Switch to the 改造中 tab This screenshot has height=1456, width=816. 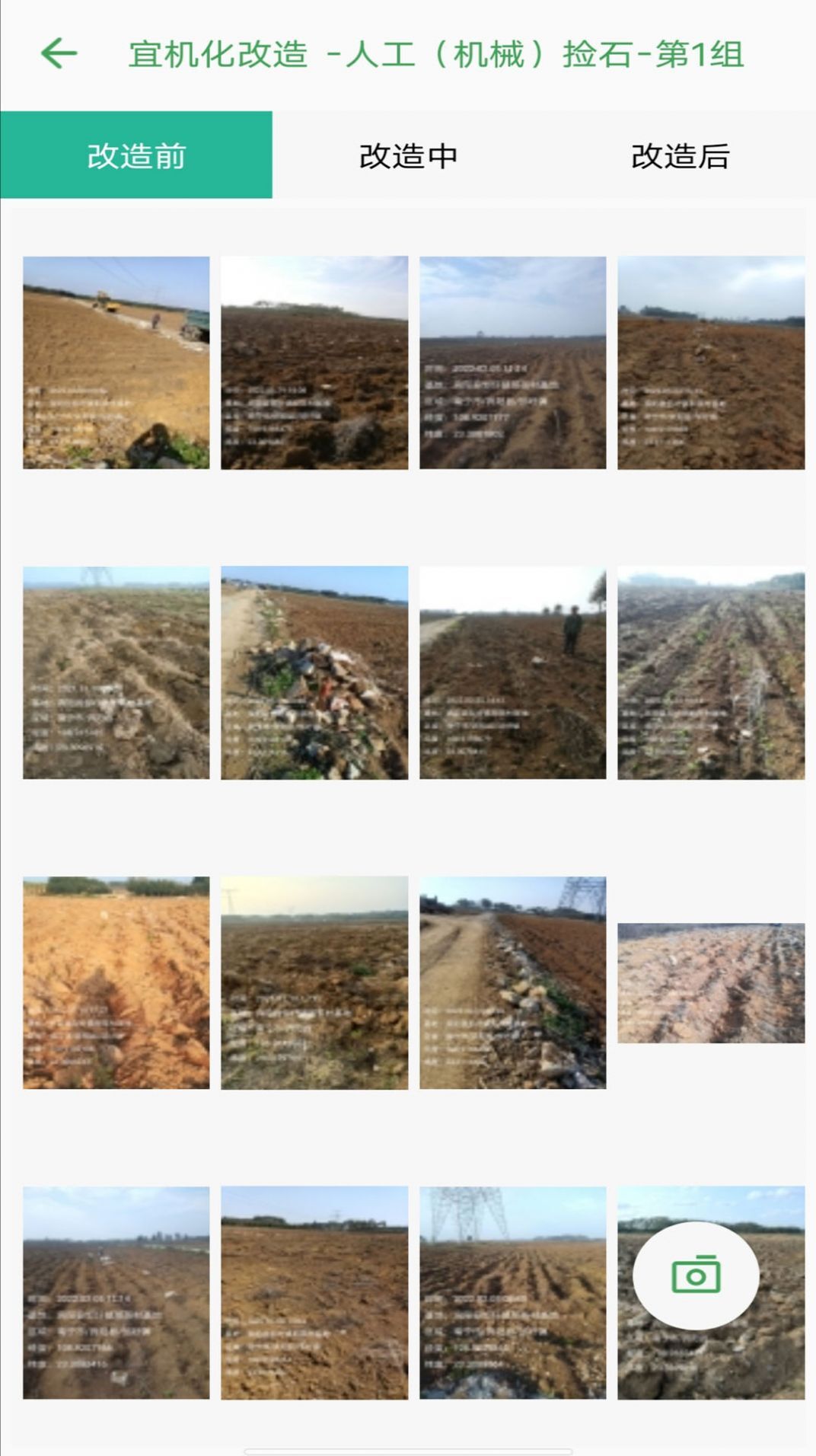tap(408, 155)
